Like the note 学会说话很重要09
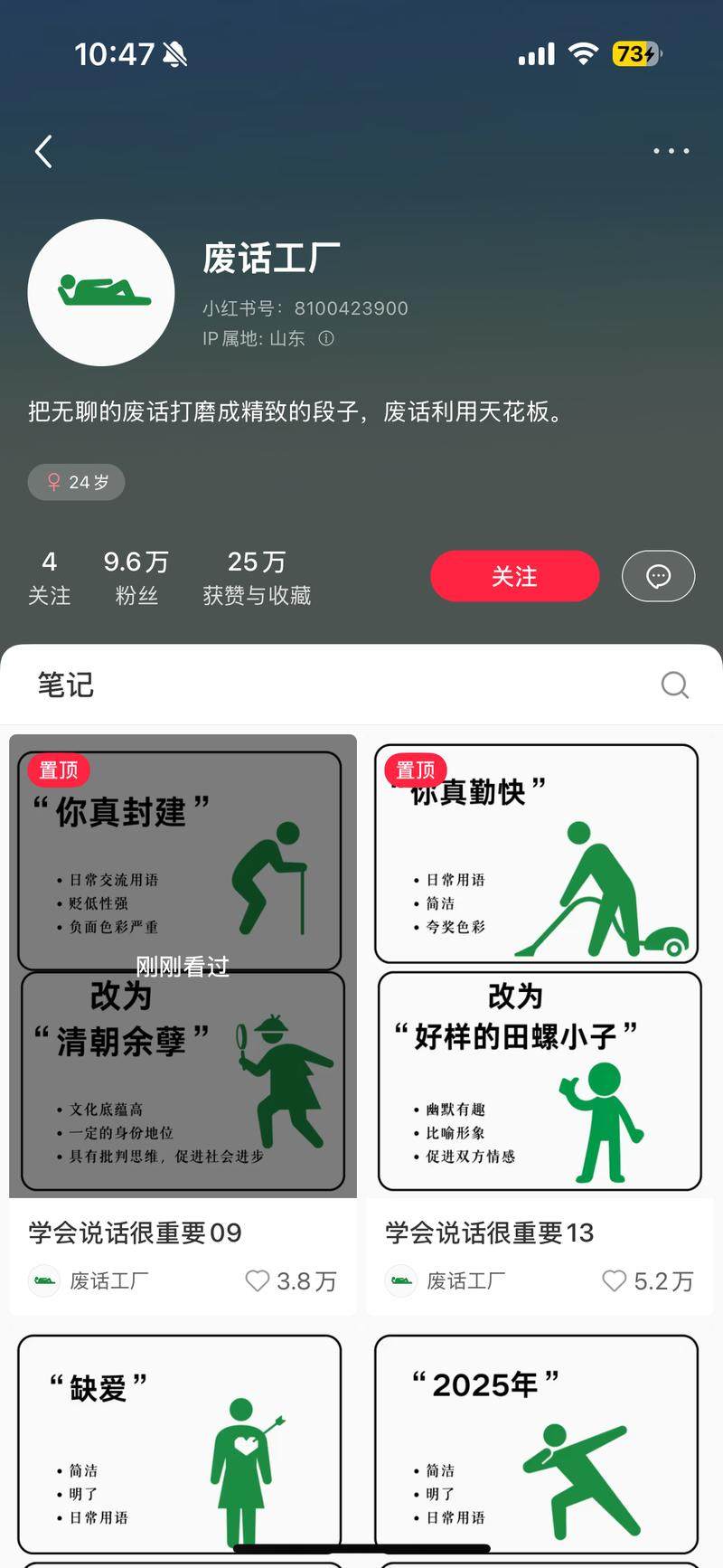The height and width of the screenshot is (1568, 723). click(x=258, y=1280)
